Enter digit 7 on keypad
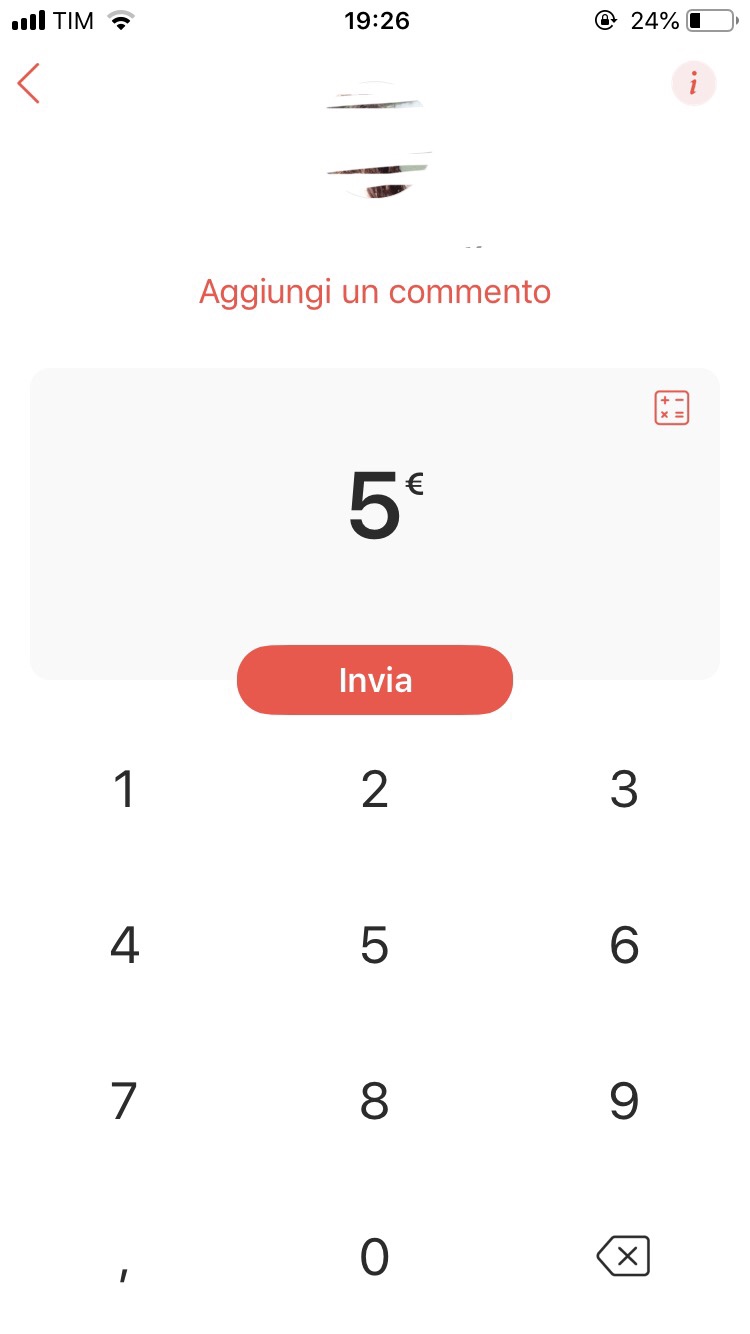The image size is (750, 1334). click(x=124, y=1101)
